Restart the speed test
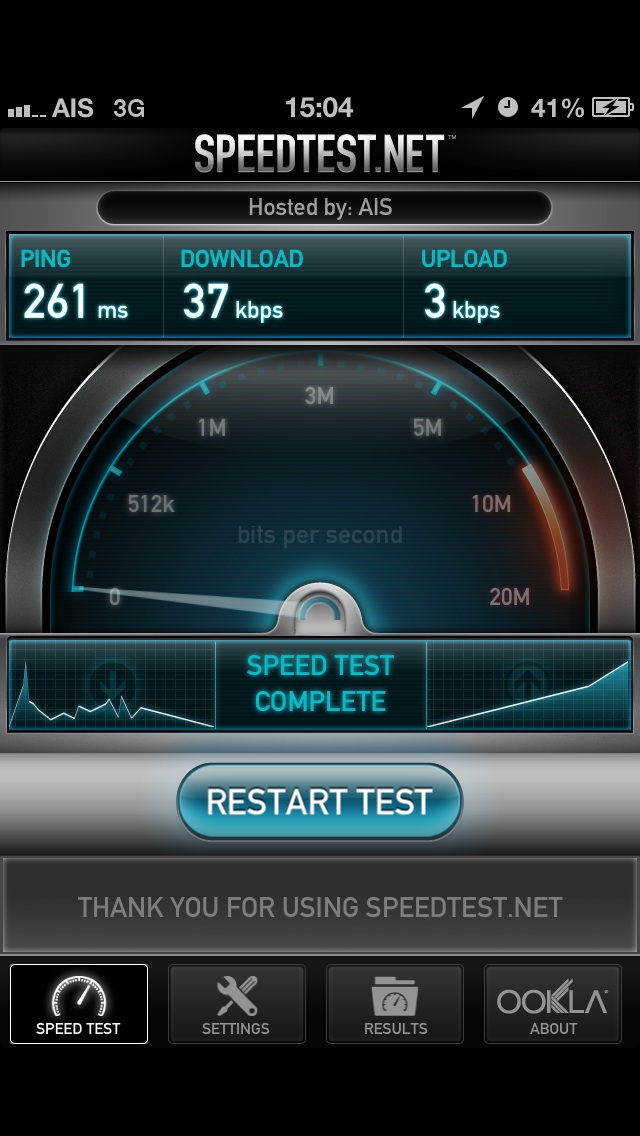The width and height of the screenshot is (640, 1136). coord(319,802)
